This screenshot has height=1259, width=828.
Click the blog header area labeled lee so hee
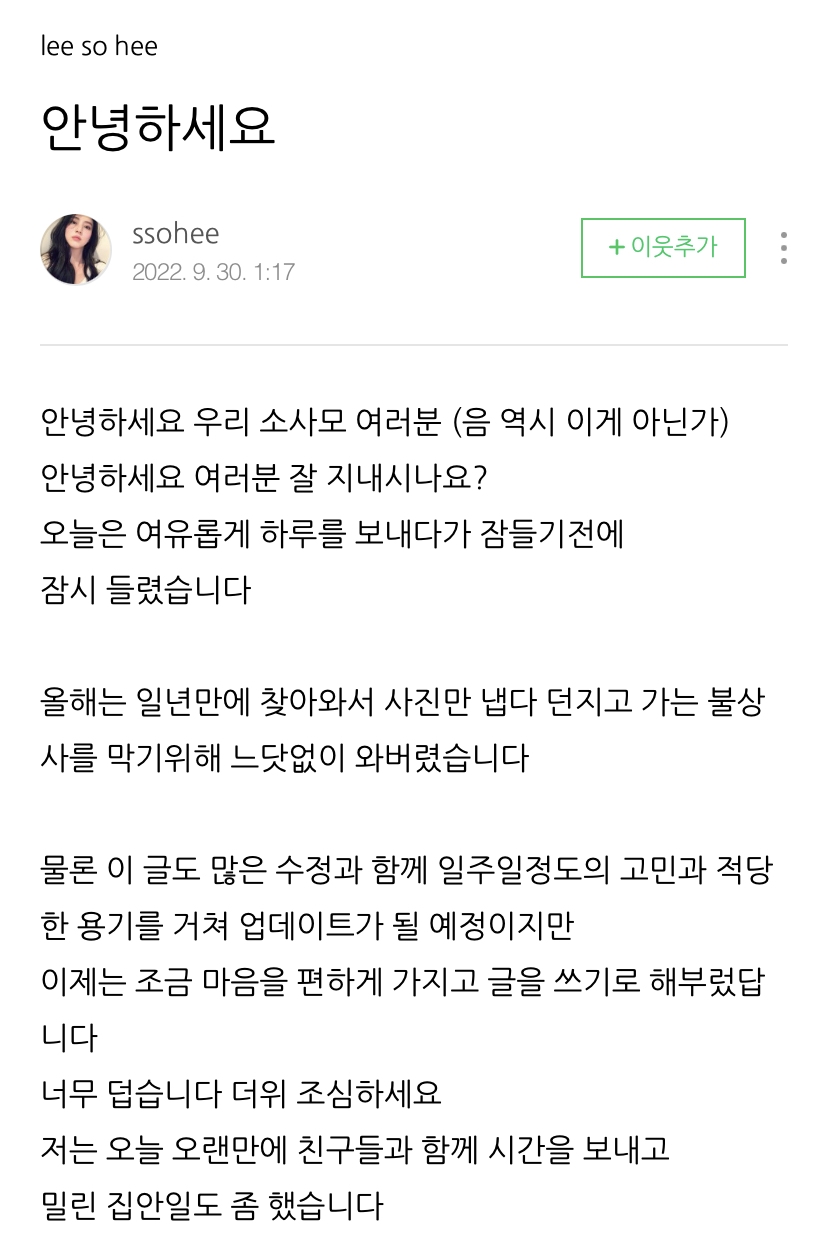99,45
